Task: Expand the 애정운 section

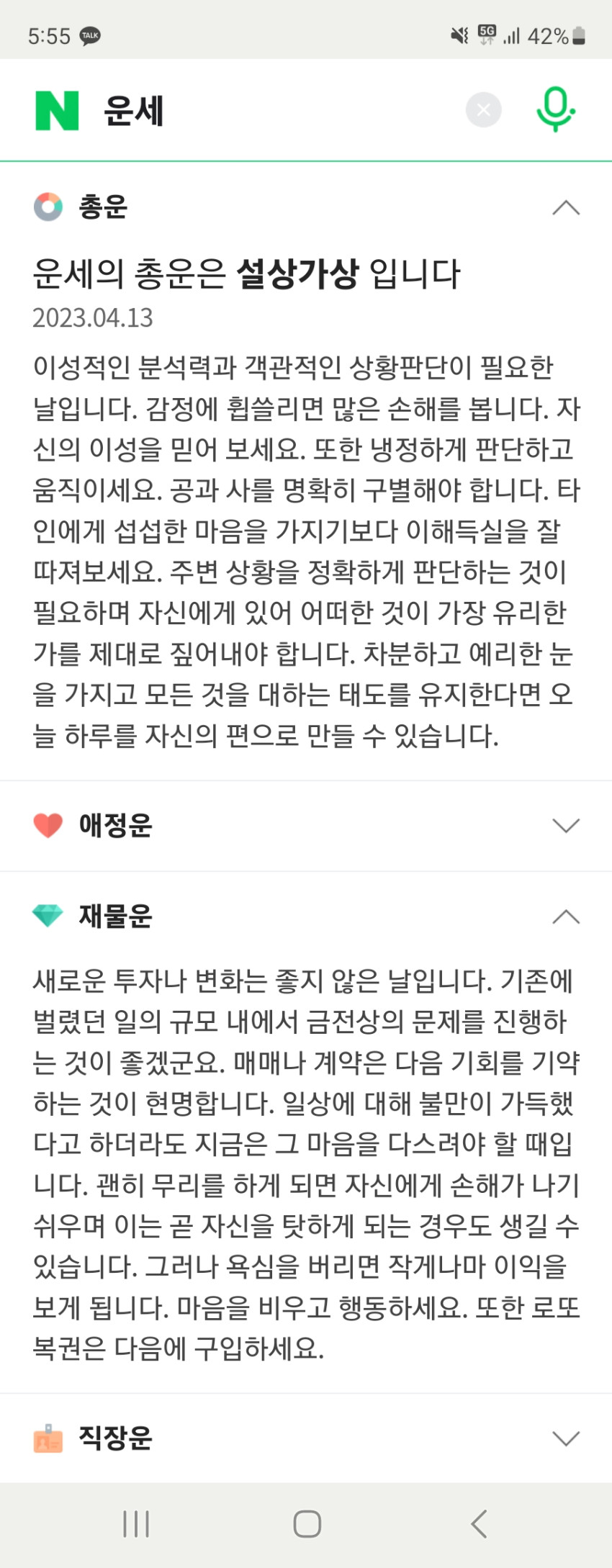Action: pos(306,825)
